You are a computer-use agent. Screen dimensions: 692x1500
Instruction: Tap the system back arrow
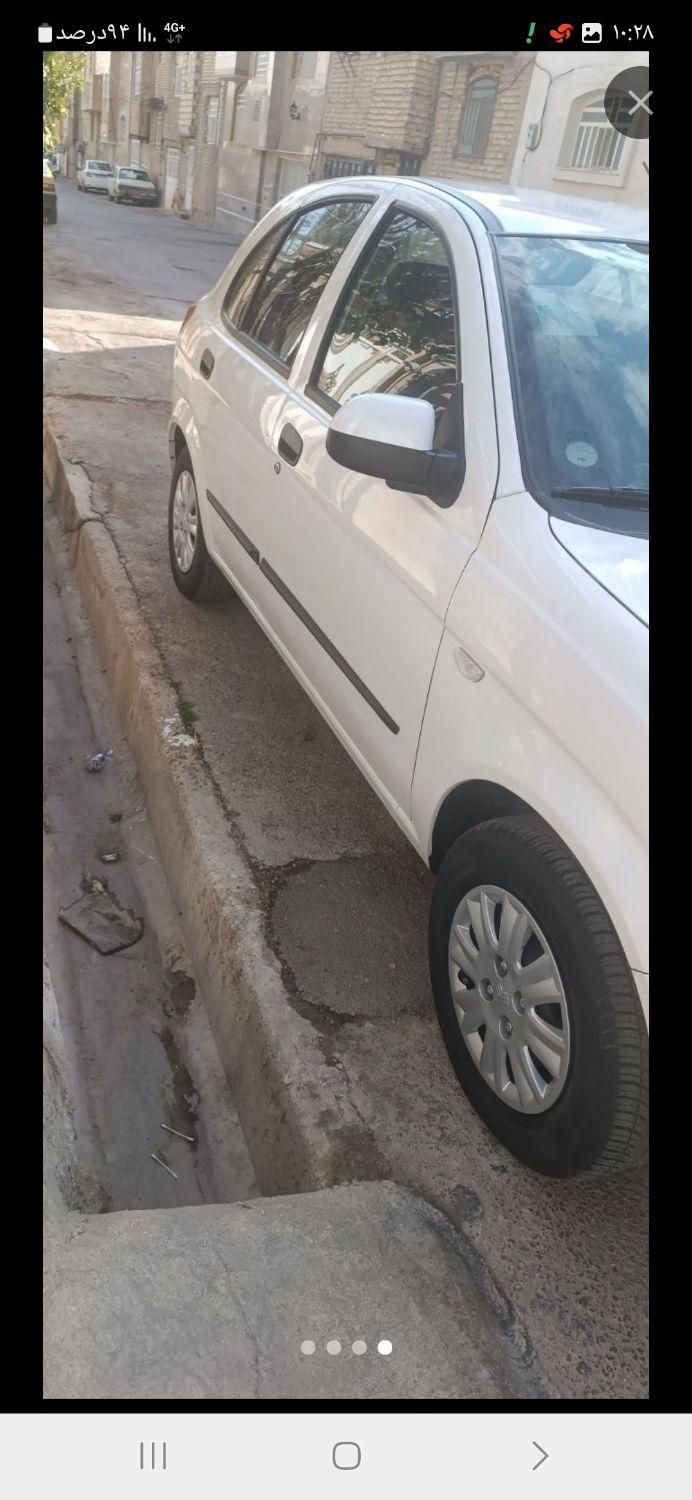(539, 1456)
